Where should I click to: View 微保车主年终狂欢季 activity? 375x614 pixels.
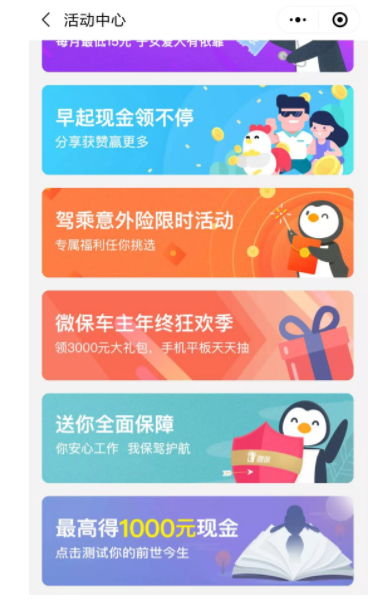(198, 335)
